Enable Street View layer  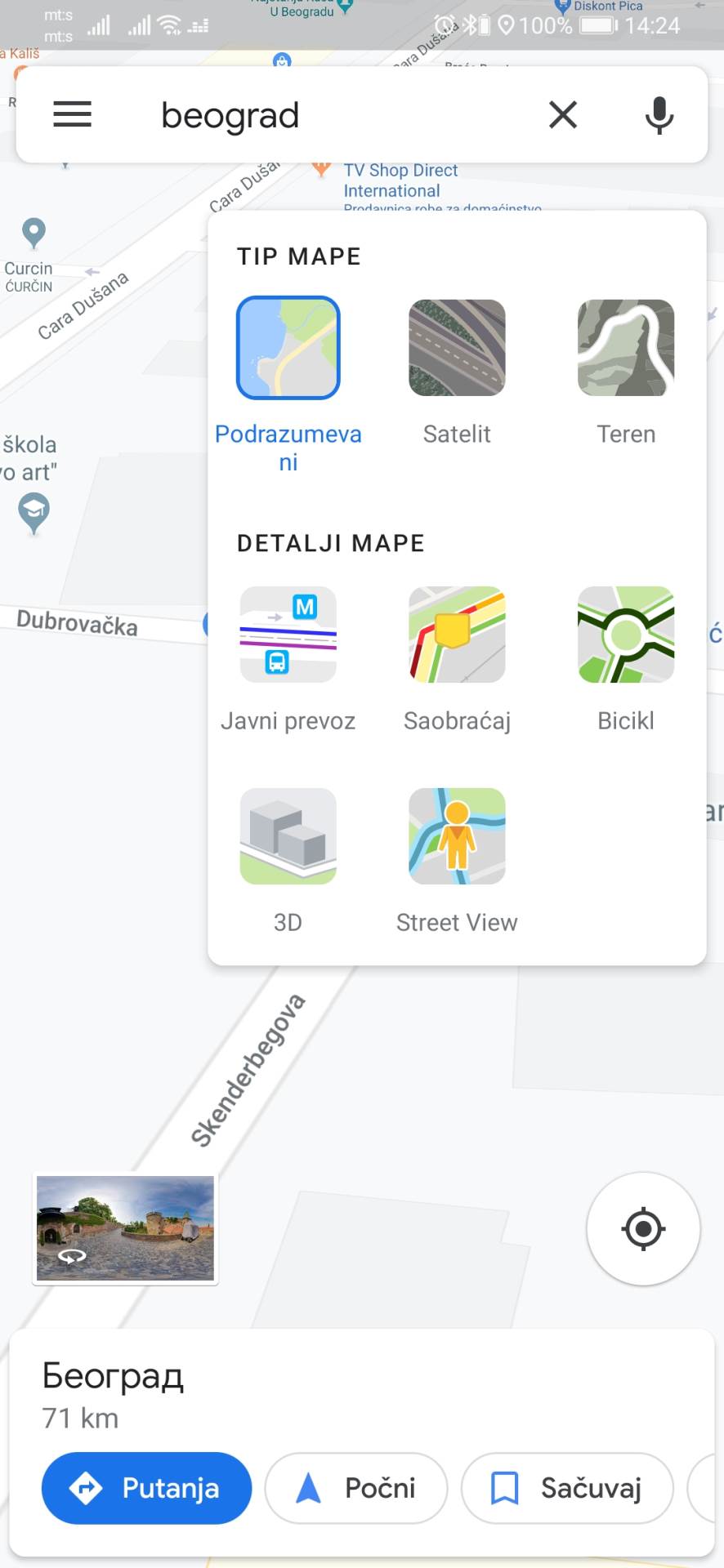point(456,835)
